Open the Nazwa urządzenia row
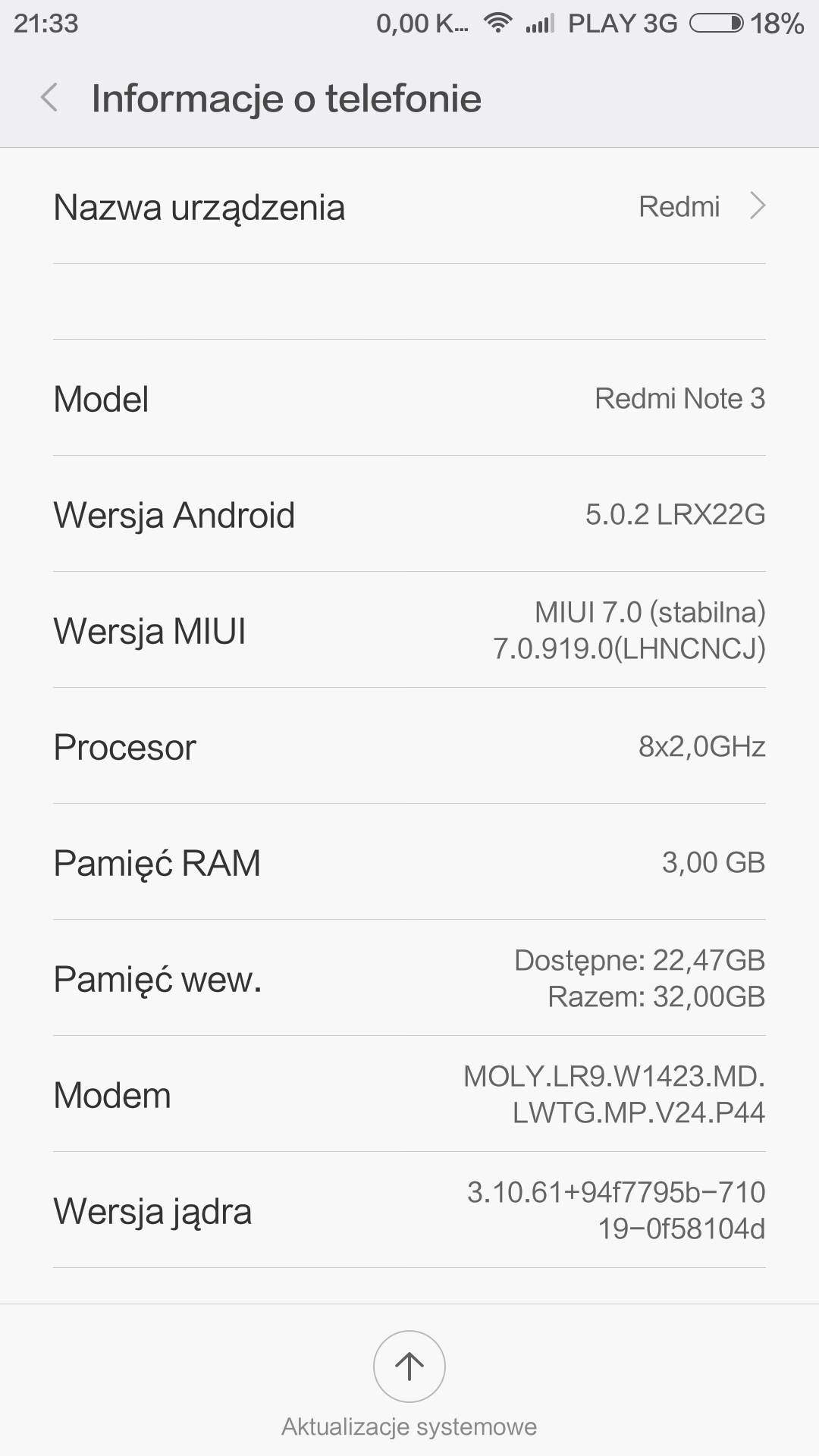Image resolution: width=819 pixels, height=1456 pixels. point(409,207)
